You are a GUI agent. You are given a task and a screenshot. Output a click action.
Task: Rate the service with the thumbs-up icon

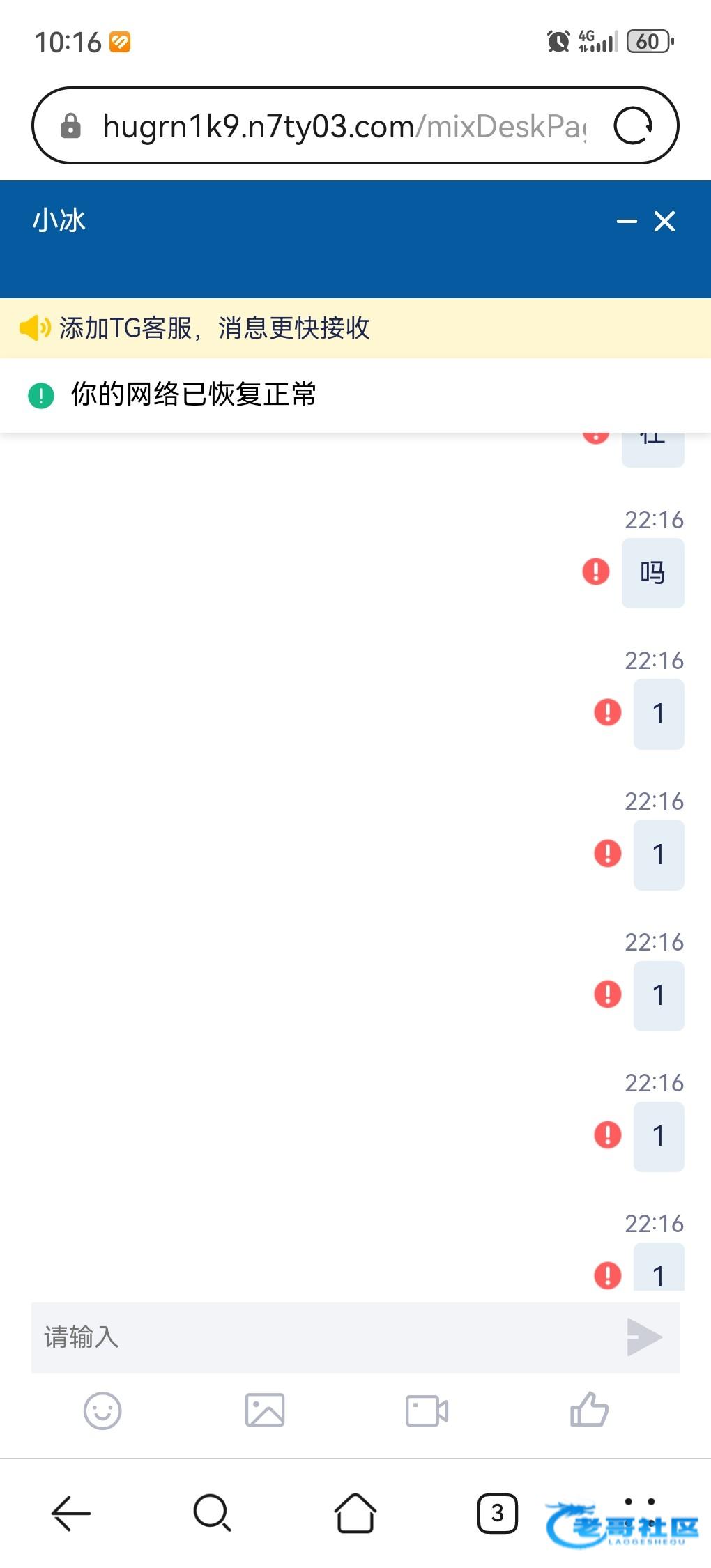pyautogui.click(x=589, y=1410)
